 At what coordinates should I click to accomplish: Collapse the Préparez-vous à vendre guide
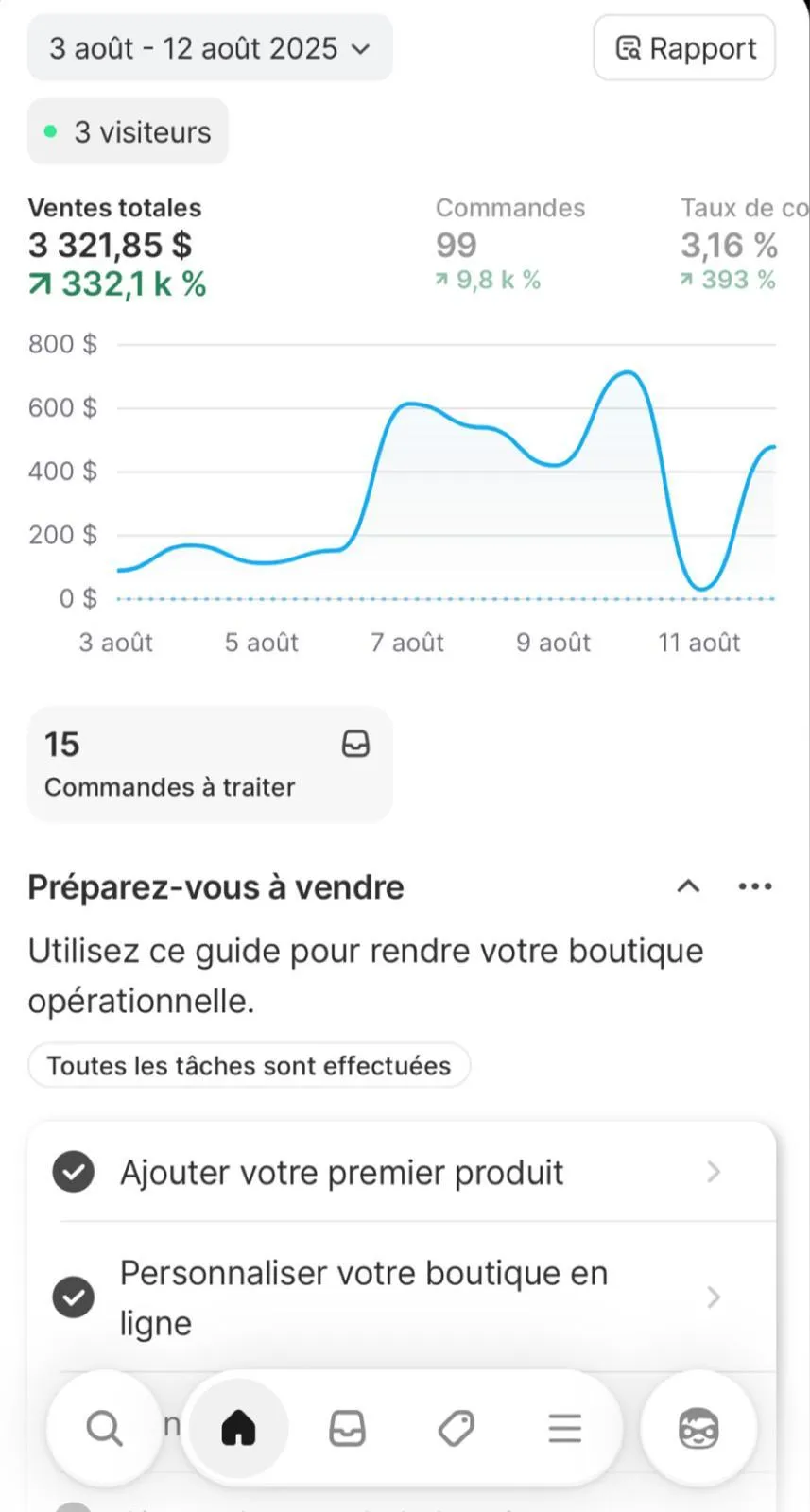(688, 886)
